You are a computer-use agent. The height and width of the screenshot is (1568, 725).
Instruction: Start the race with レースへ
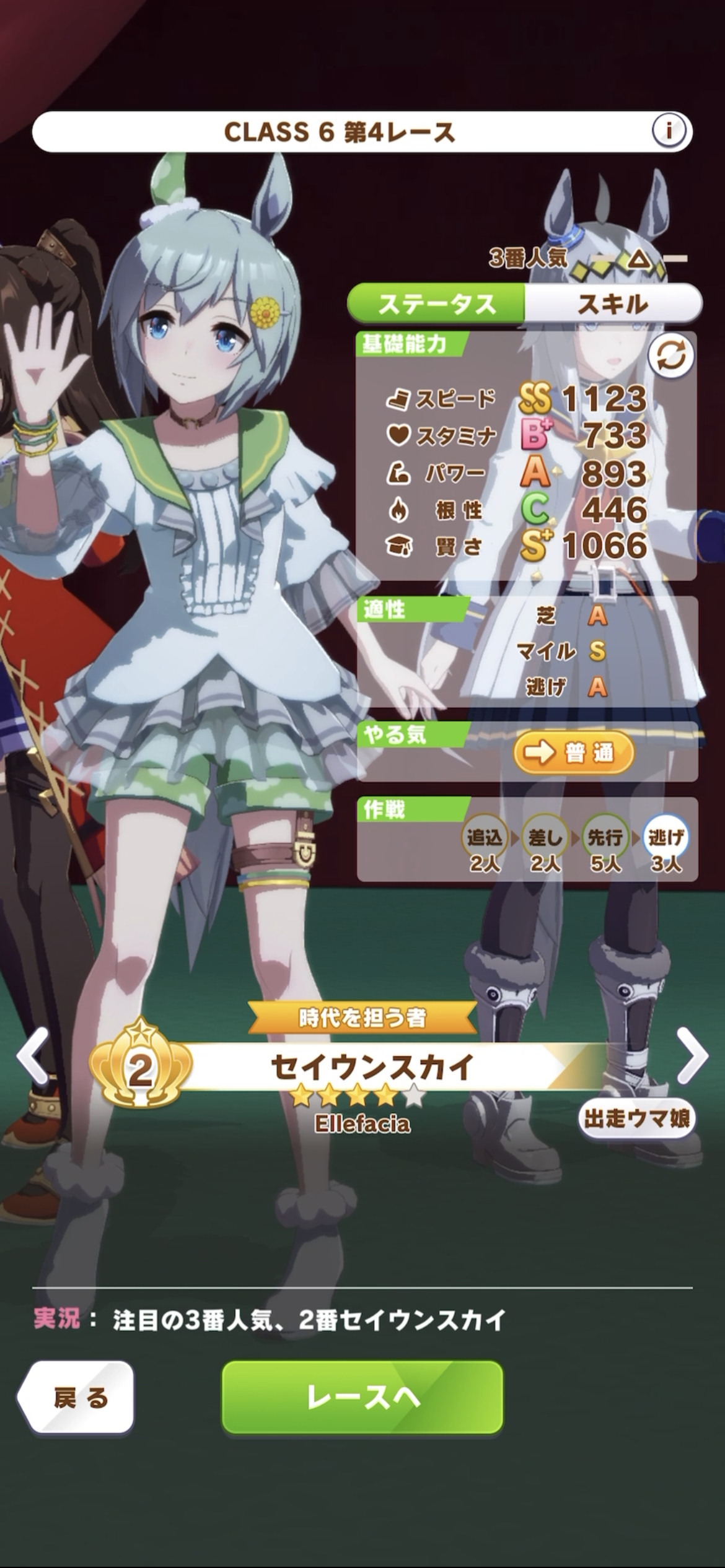362,1398
